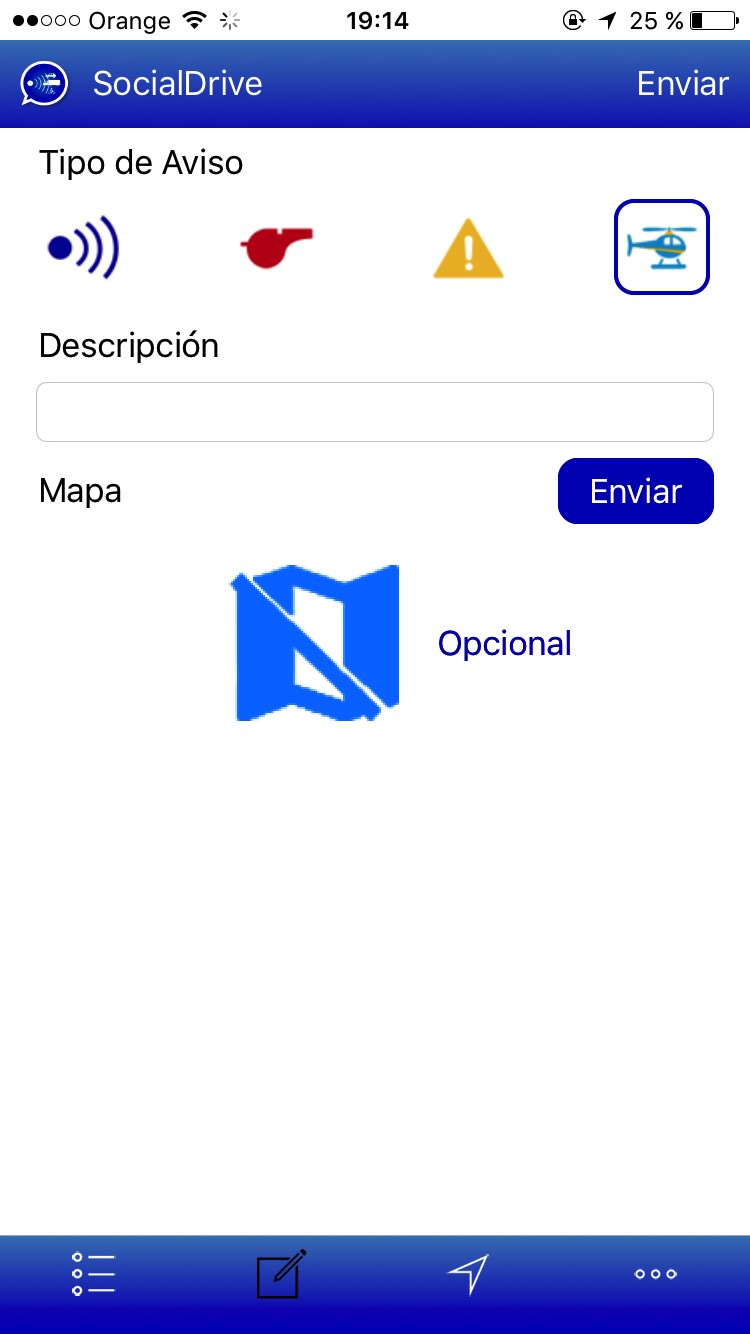Image resolution: width=750 pixels, height=1334 pixels.
Task: Select the radar alert type icon
Action: [x=83, y=246]
